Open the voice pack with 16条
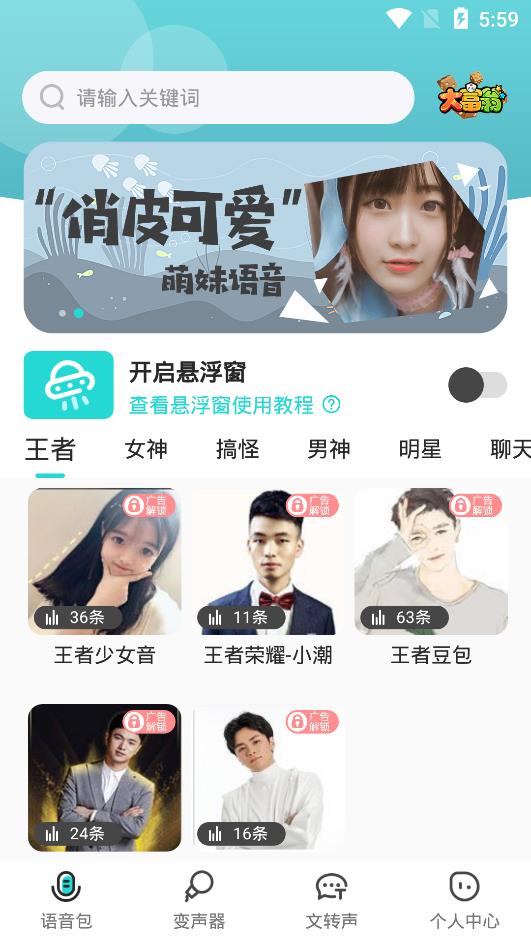531x944 pixels. coord(268,777)
